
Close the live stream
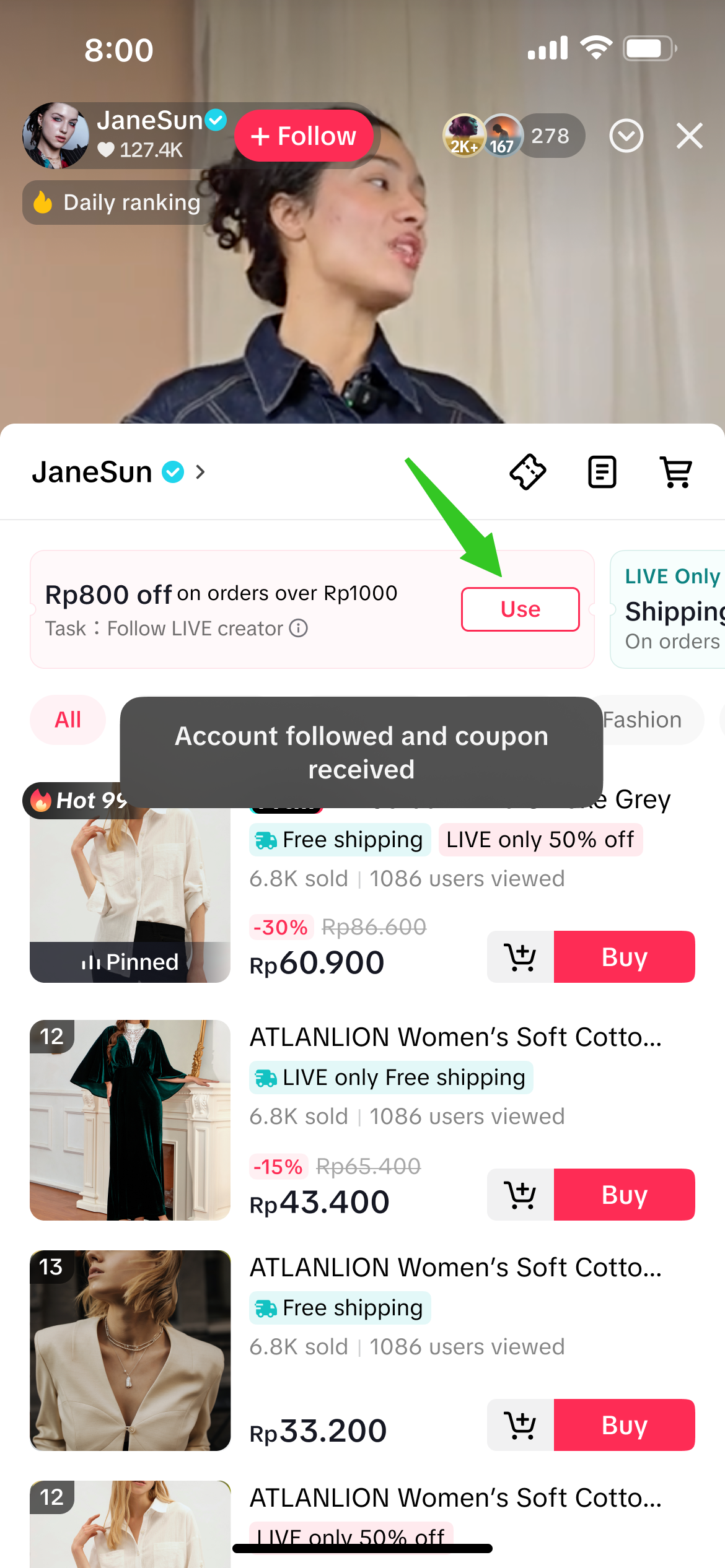[x=689, y=136]
